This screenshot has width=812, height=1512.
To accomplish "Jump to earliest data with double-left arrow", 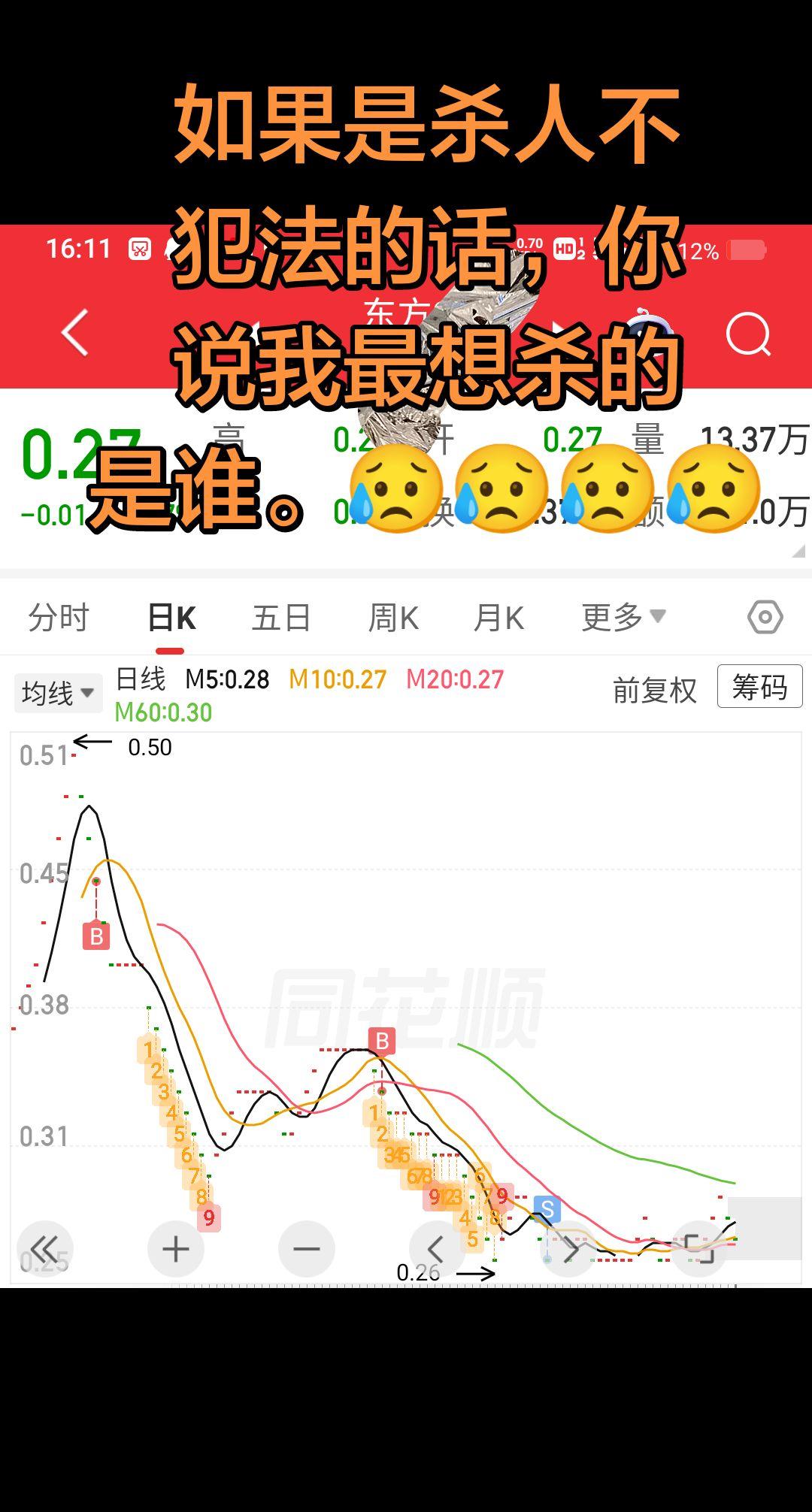I will click(x=45, y=1248).
